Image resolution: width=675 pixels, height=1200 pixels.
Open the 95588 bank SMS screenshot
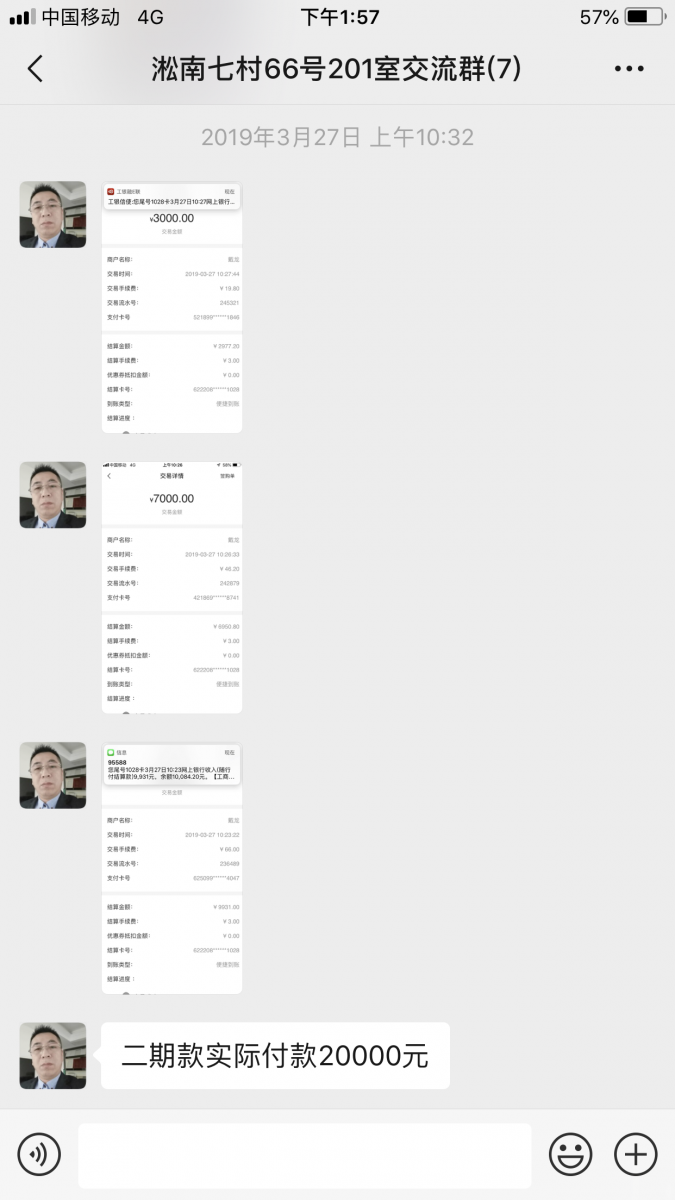(x=172, y=868)
